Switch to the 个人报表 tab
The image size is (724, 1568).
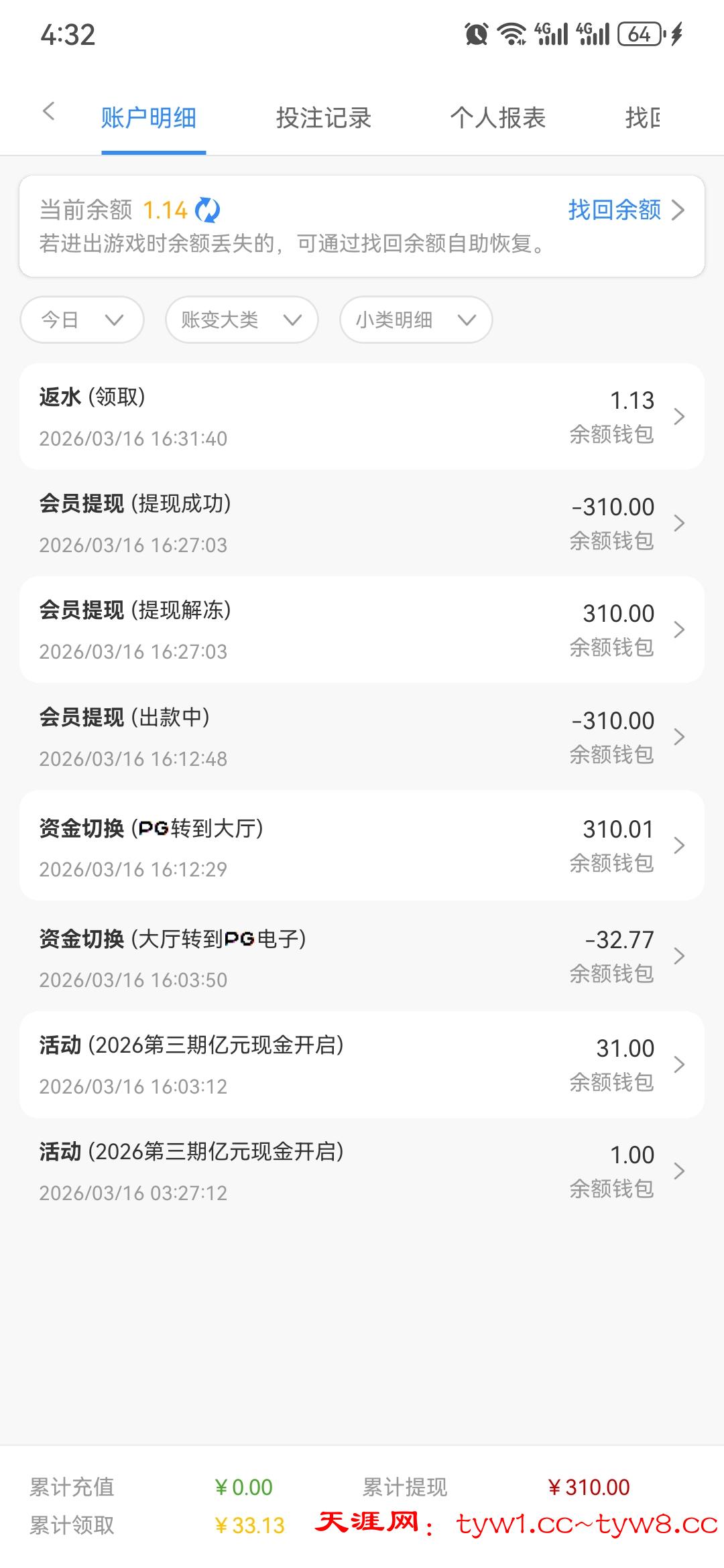pos(497,118)
